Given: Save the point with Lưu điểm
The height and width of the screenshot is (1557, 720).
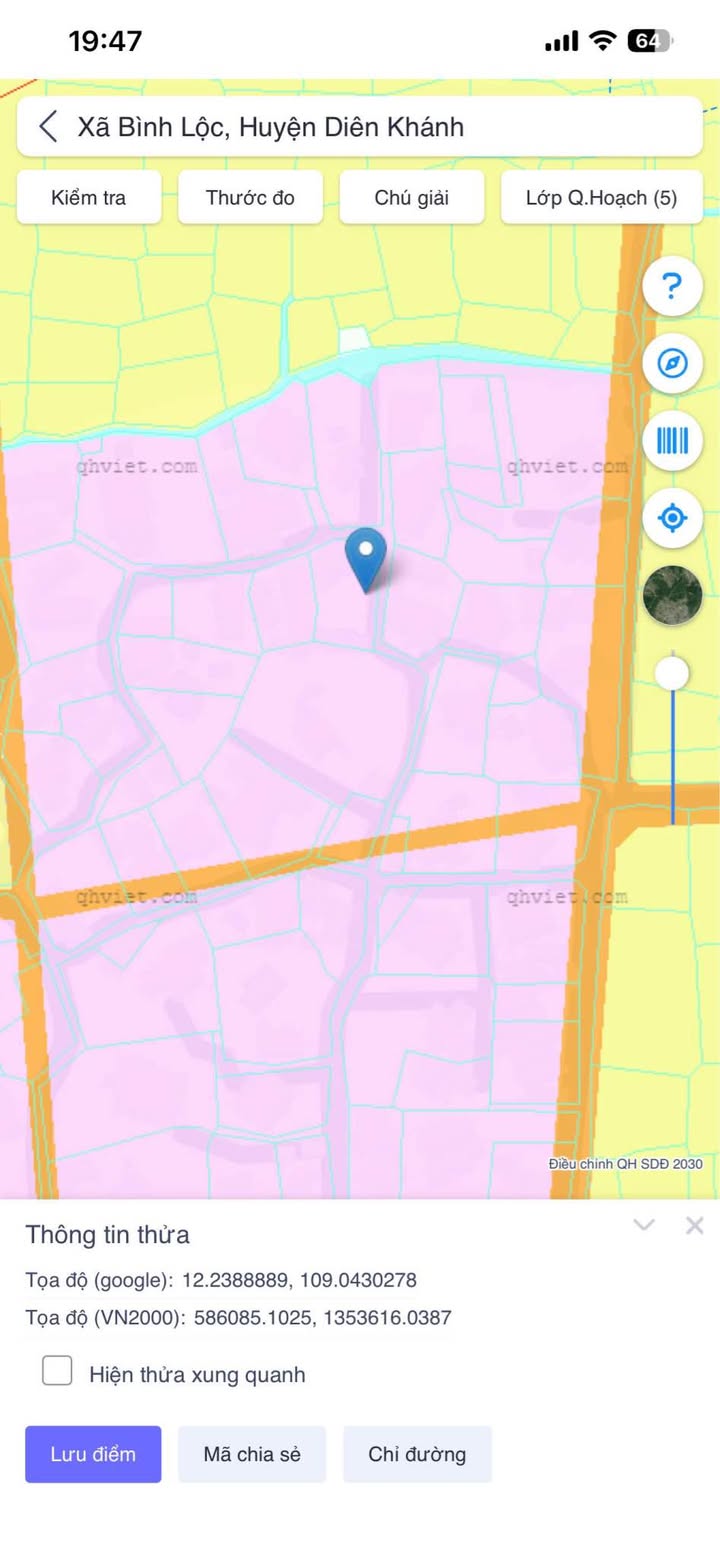Looking at the screenshot, I should tap(93, 1454).
